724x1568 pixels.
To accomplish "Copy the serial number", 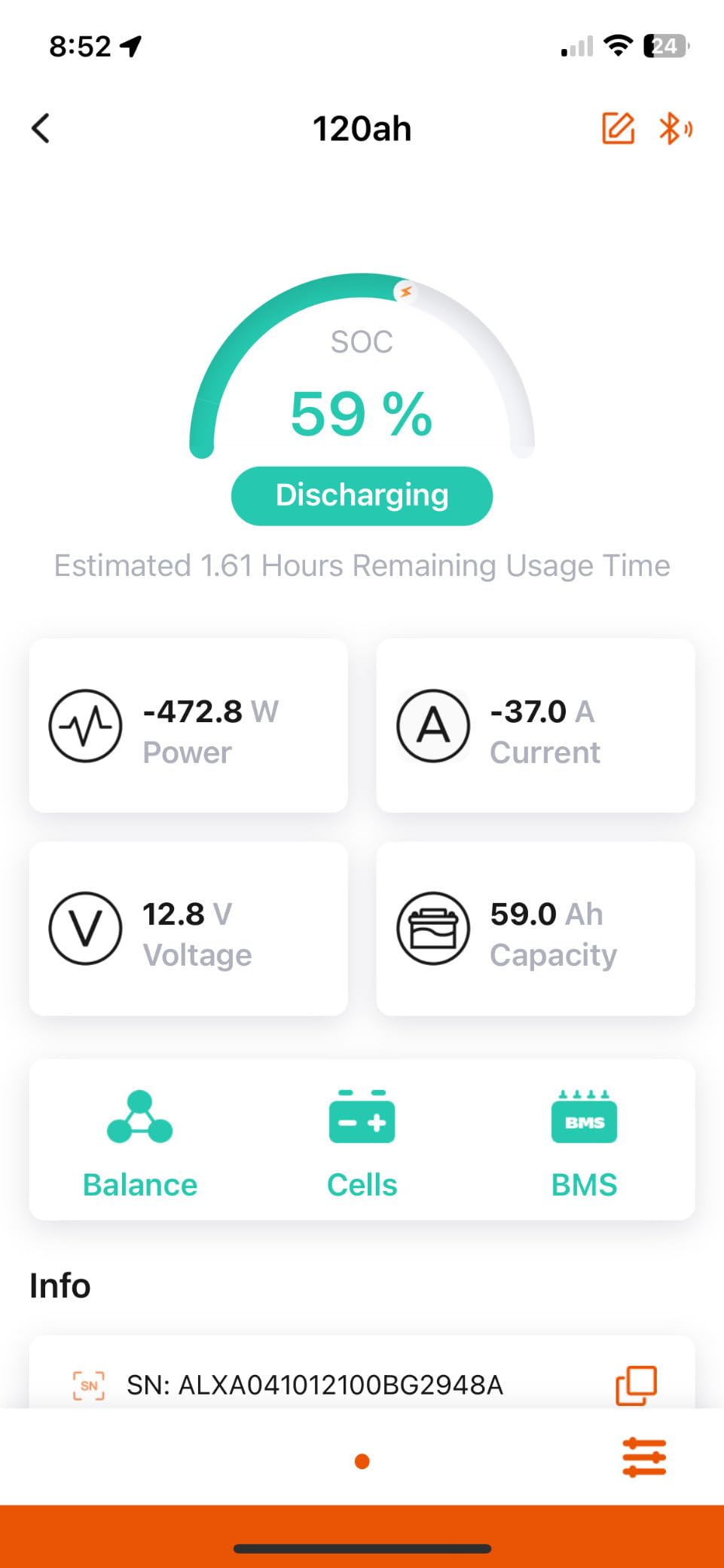I will 636,1385.
